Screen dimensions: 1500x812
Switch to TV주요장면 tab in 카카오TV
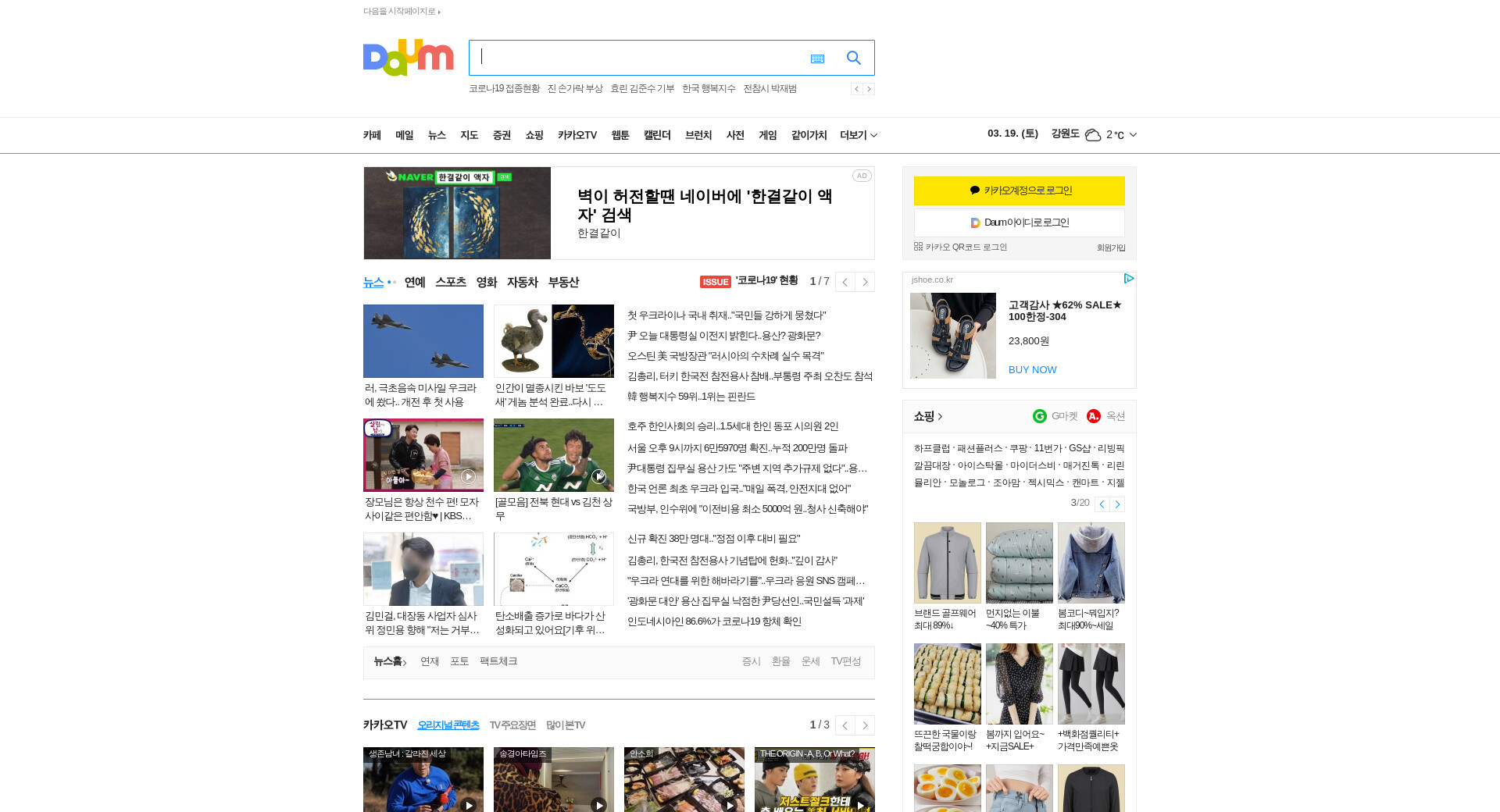coord(512,725)
